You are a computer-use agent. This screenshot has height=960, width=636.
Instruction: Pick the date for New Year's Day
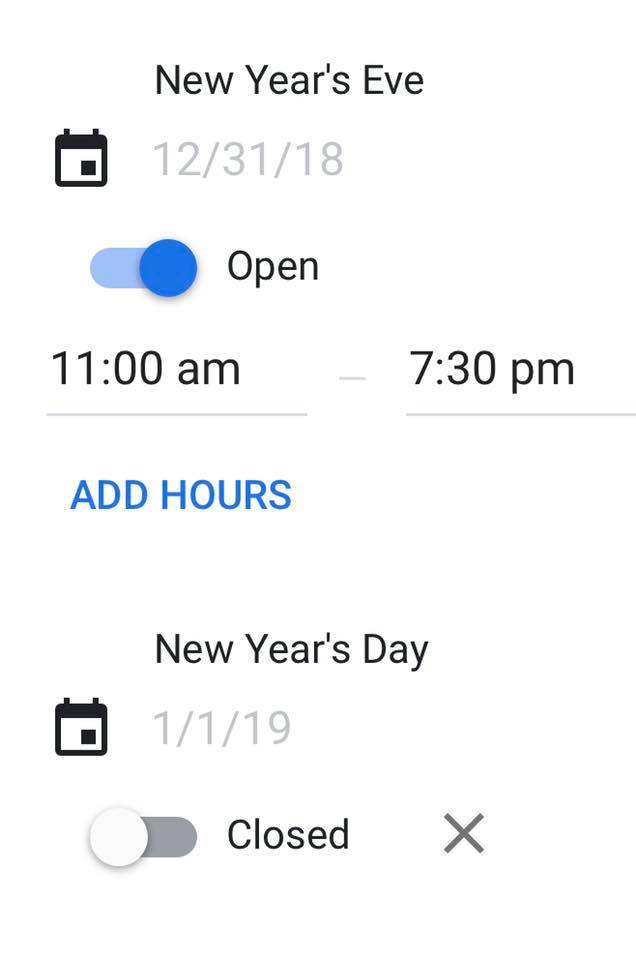coord(221,728)
